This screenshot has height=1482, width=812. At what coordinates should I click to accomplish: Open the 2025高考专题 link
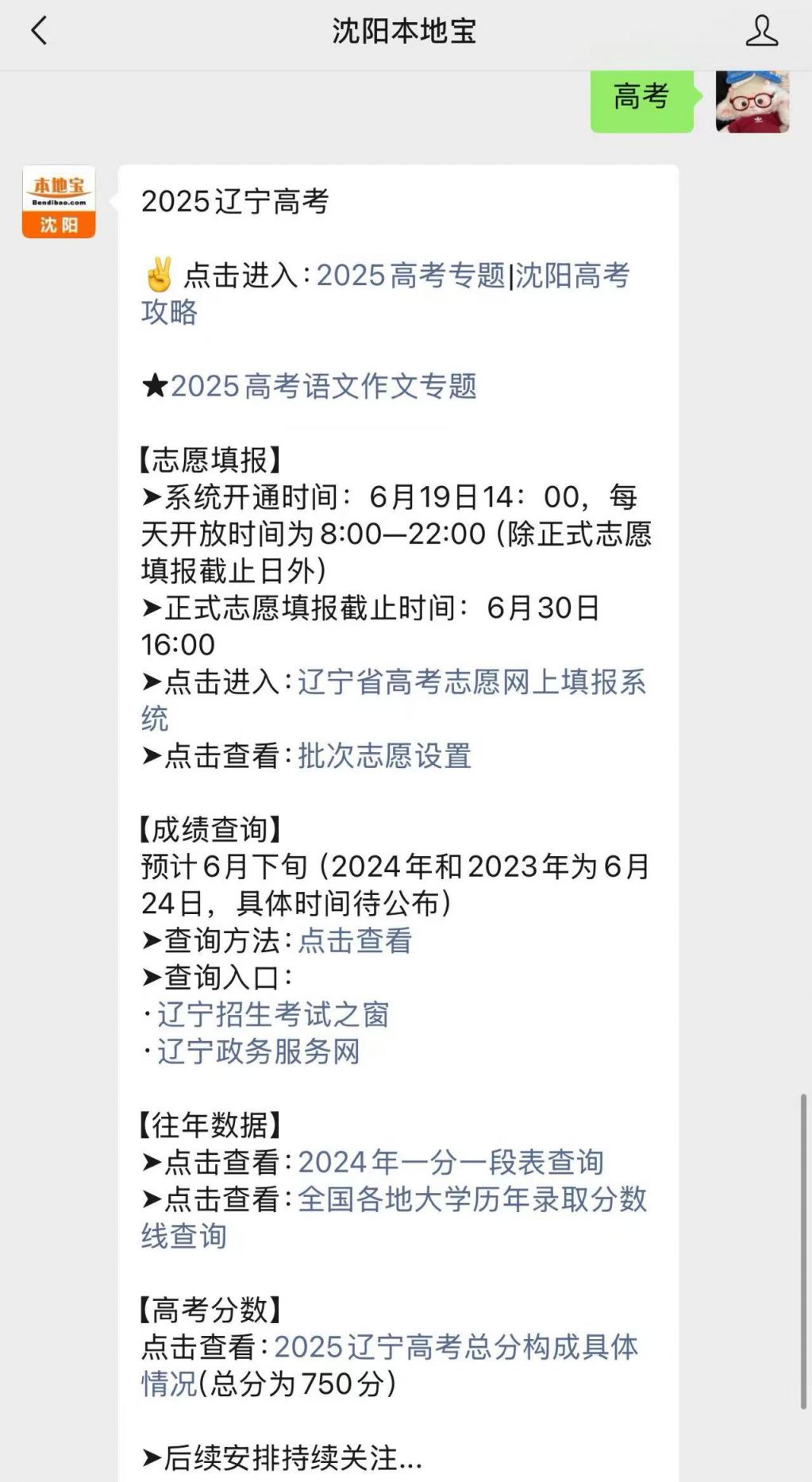coord(410,276)
